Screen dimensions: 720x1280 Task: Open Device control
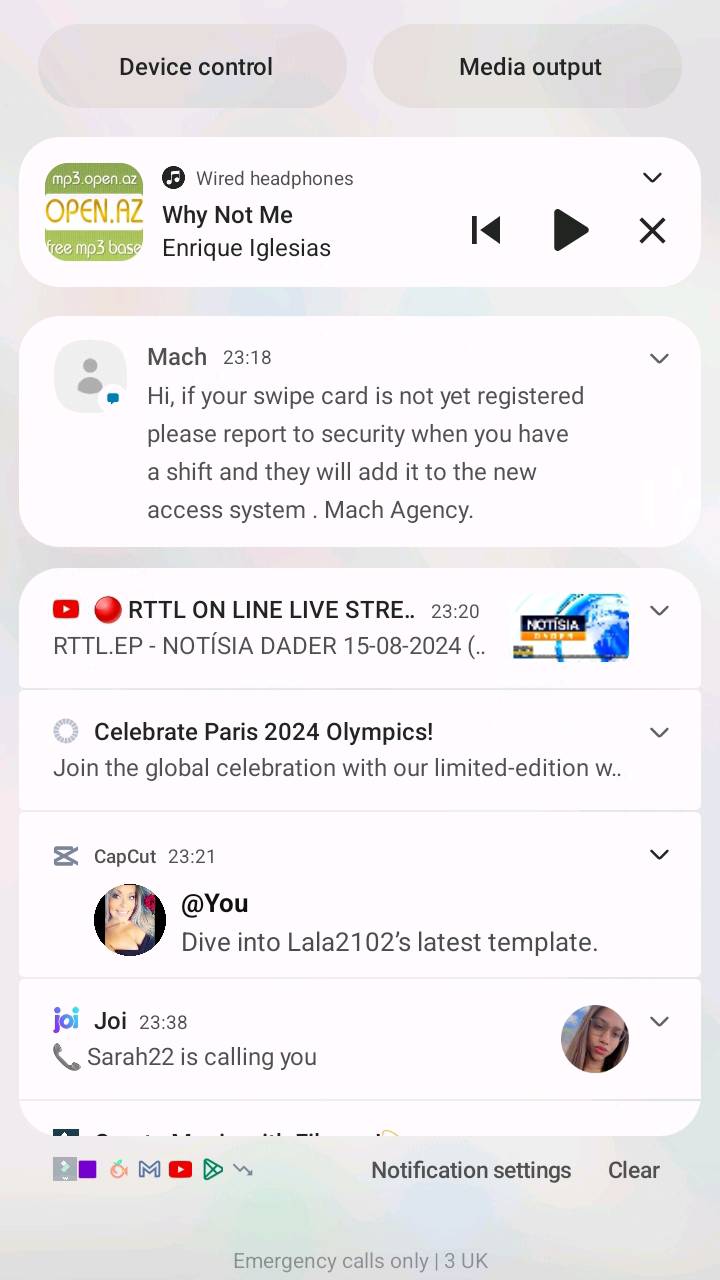click(195, 67)
